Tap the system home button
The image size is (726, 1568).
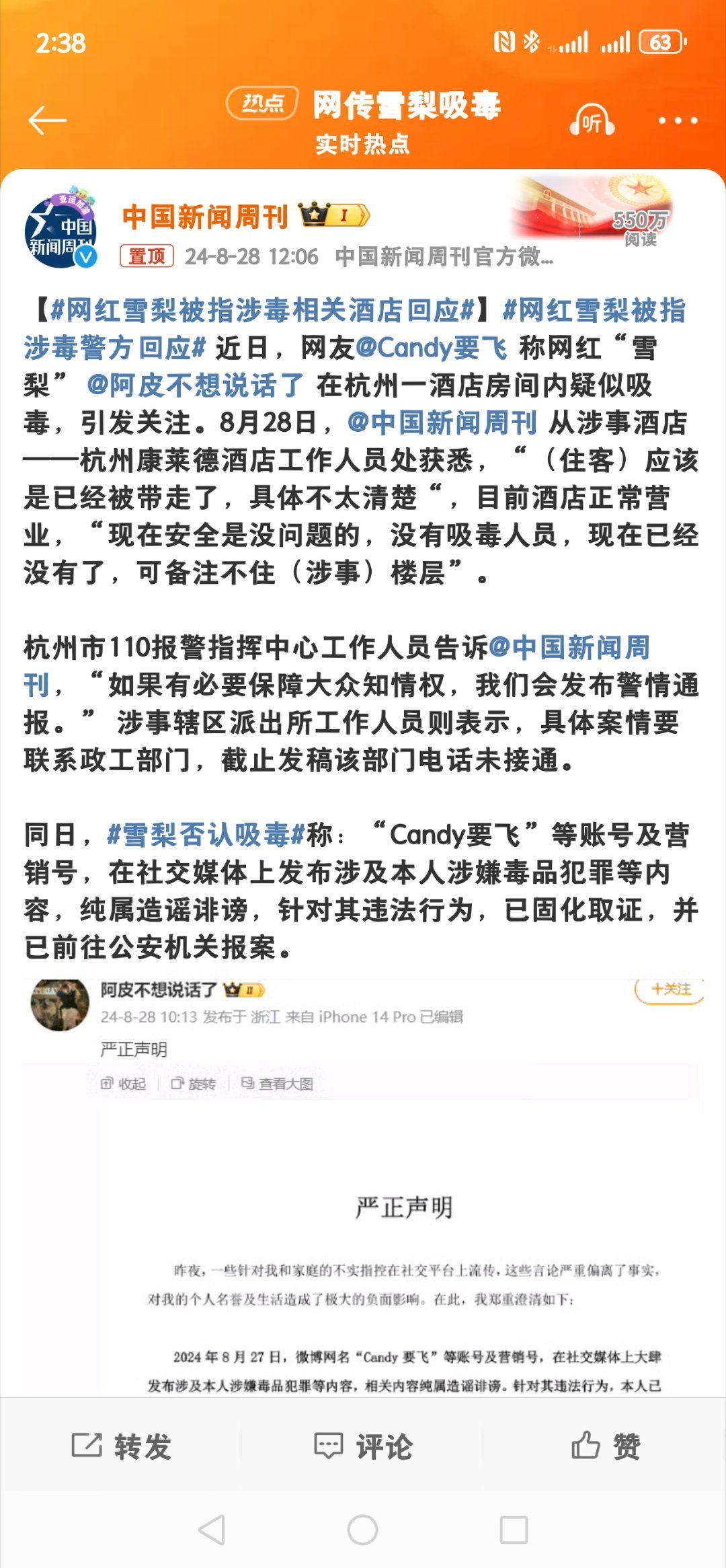click(363, 1530)
